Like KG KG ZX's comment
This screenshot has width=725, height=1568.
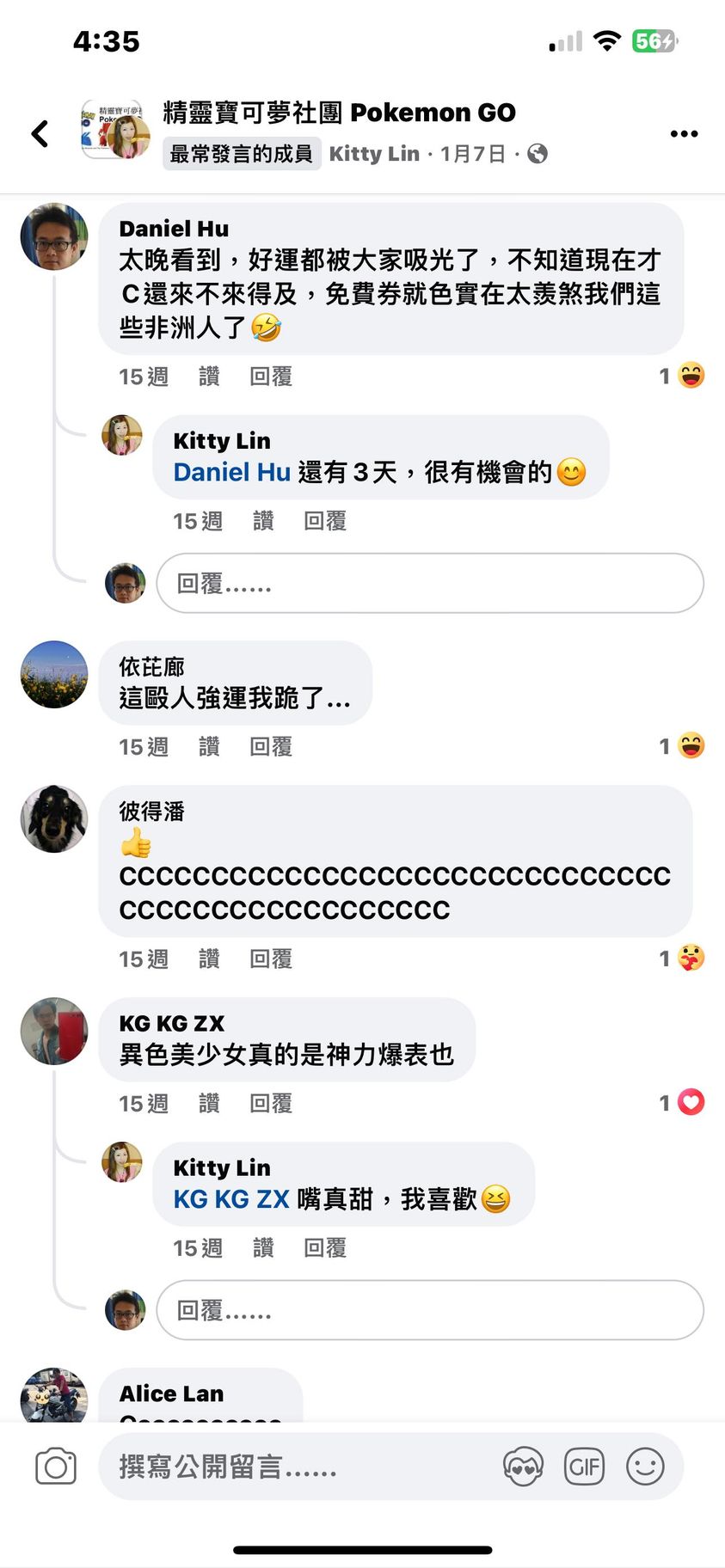pyautogui.click(x=209, y=1103)
